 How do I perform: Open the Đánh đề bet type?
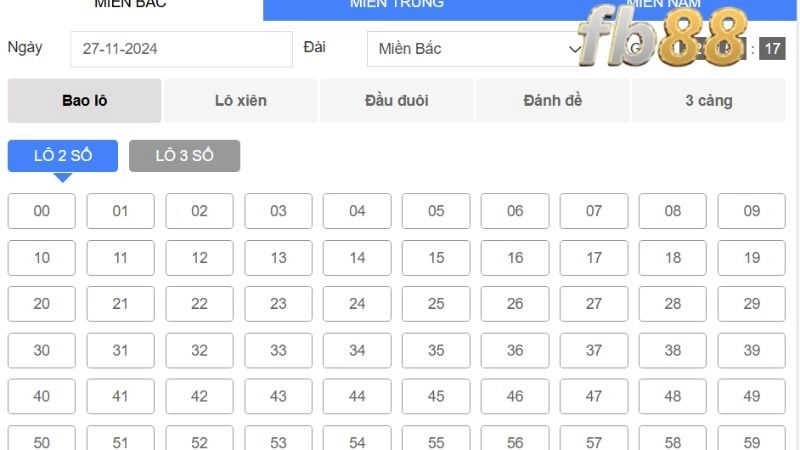(x=552, y=101)
